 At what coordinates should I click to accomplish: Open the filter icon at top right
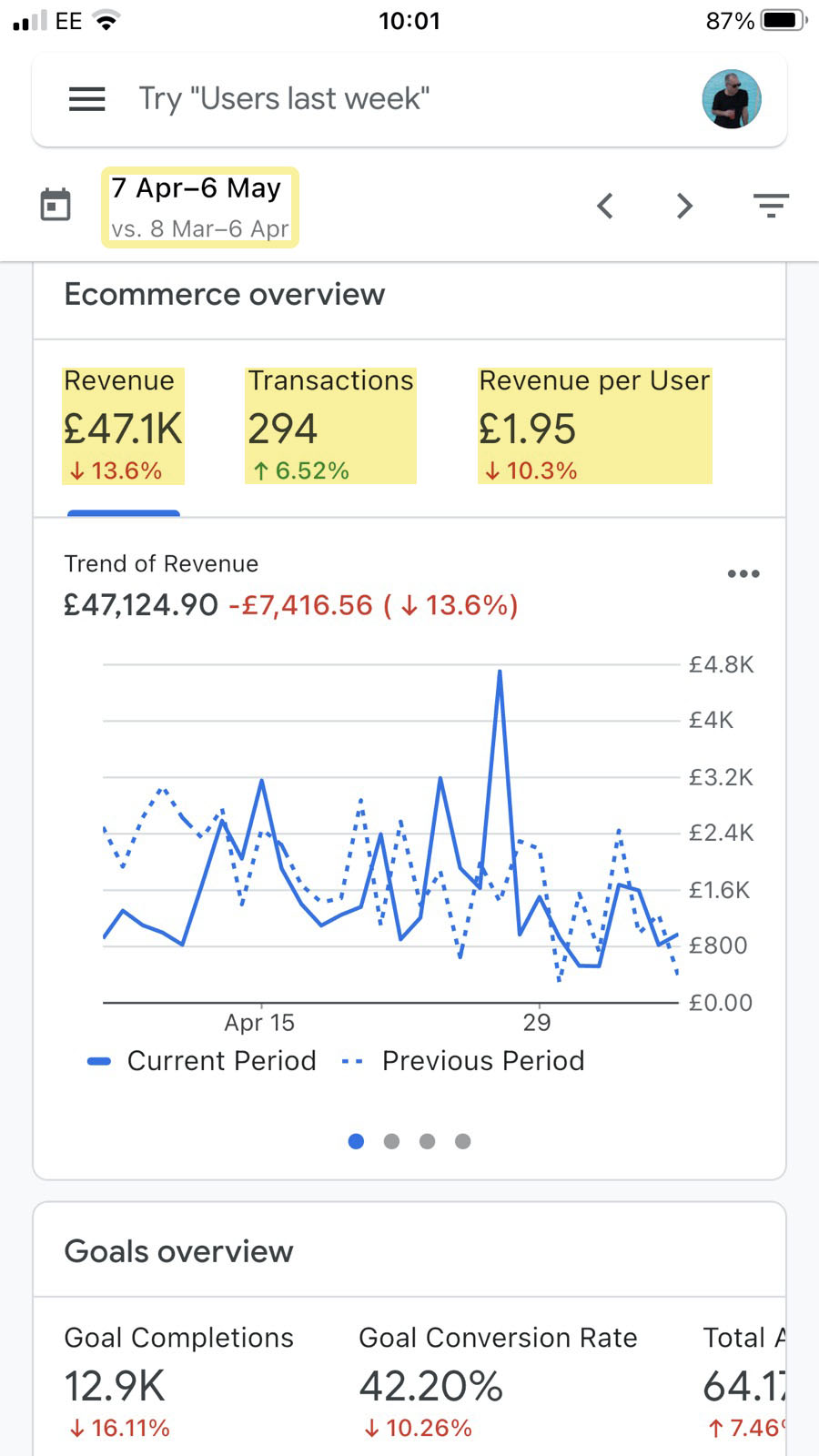click(770, 207)
